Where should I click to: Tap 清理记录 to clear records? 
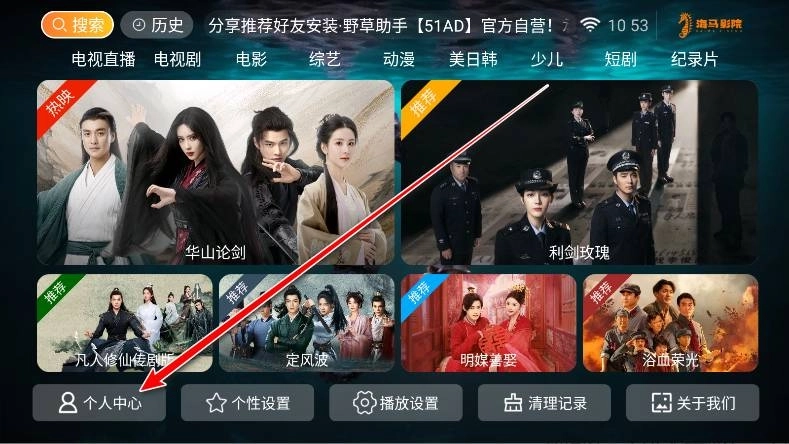tap(544, 403)
